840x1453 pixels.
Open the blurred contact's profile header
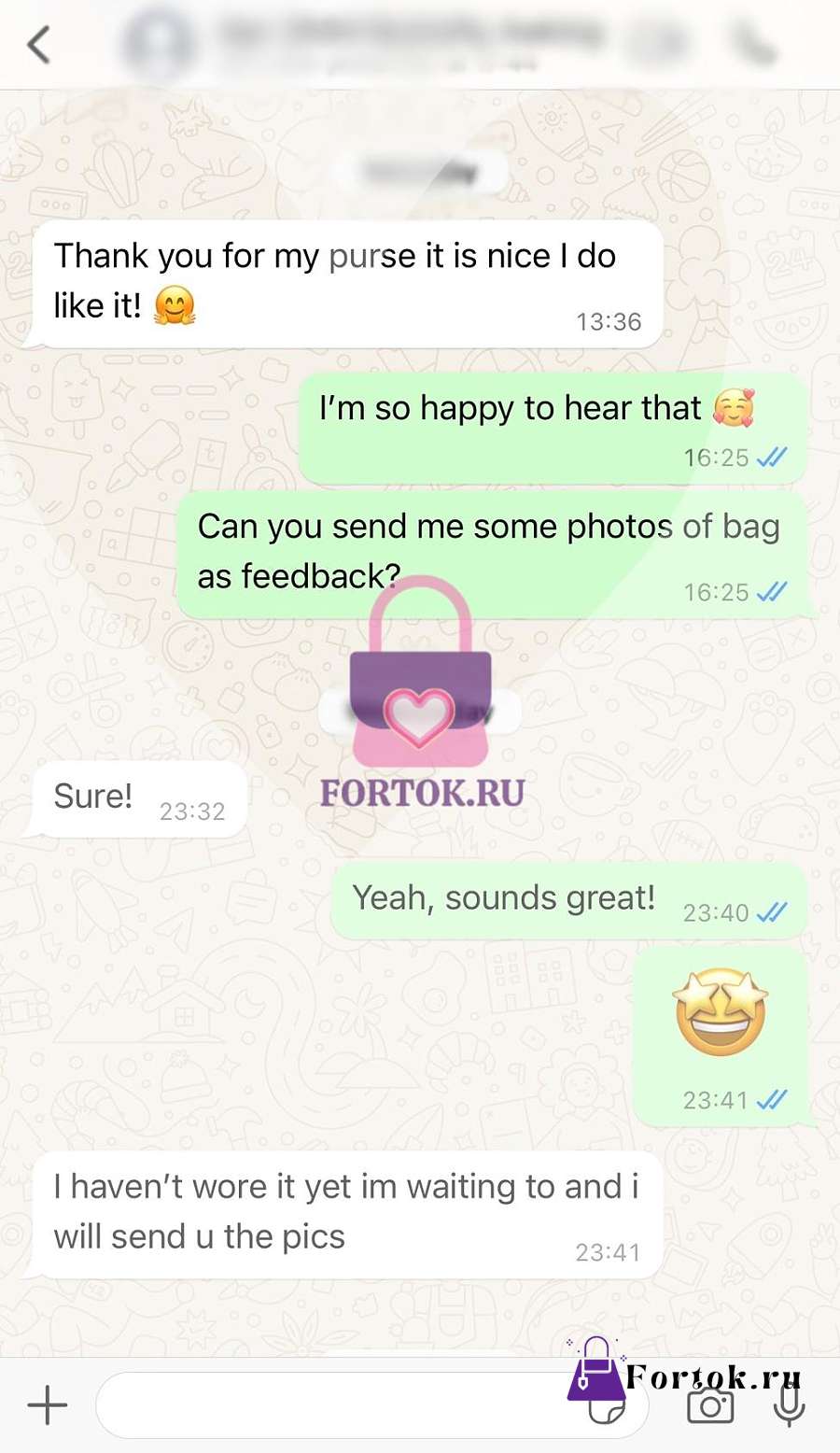(364, 43)
